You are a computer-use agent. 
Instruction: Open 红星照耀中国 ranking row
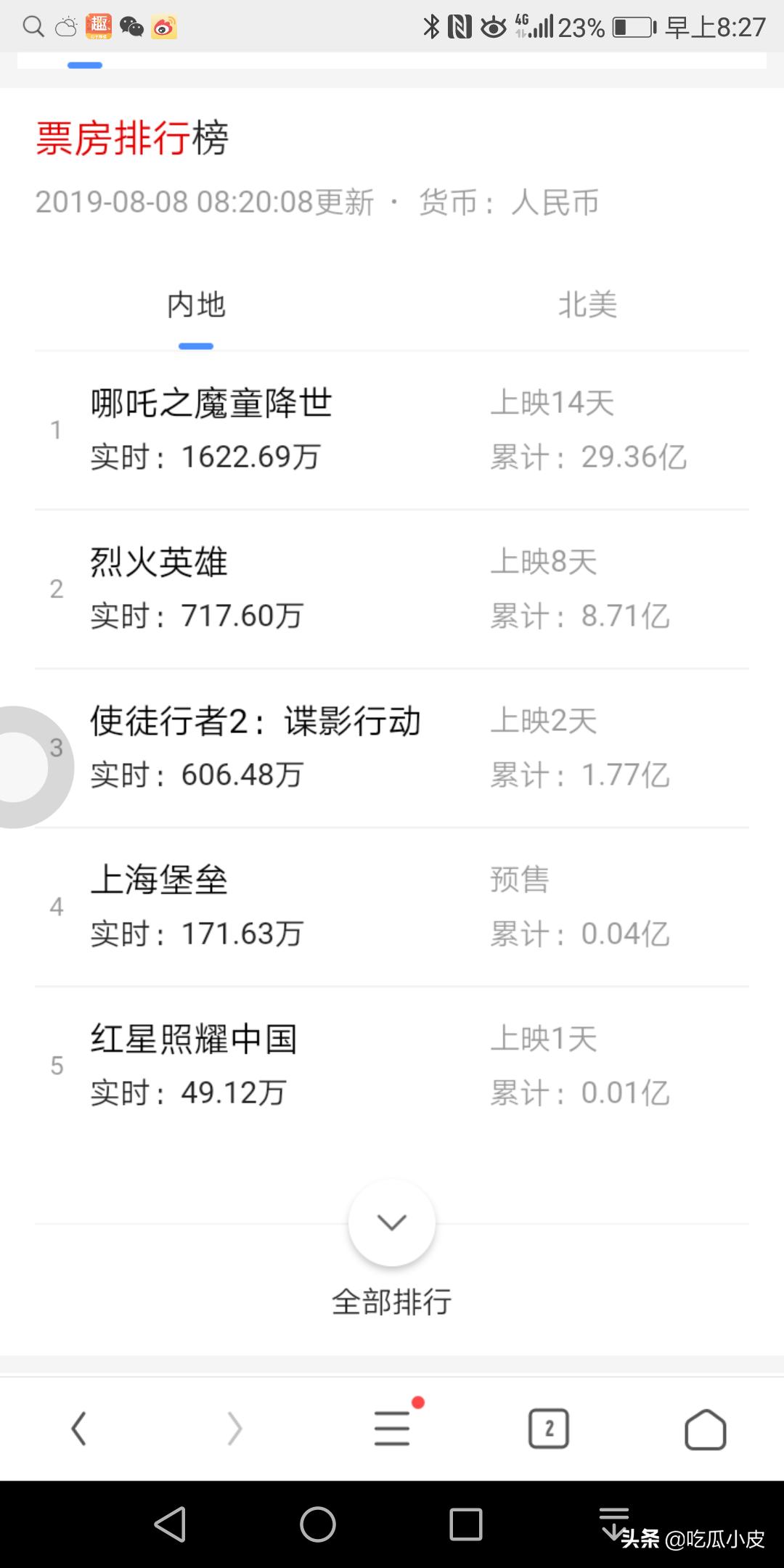tap(392, 1066)
